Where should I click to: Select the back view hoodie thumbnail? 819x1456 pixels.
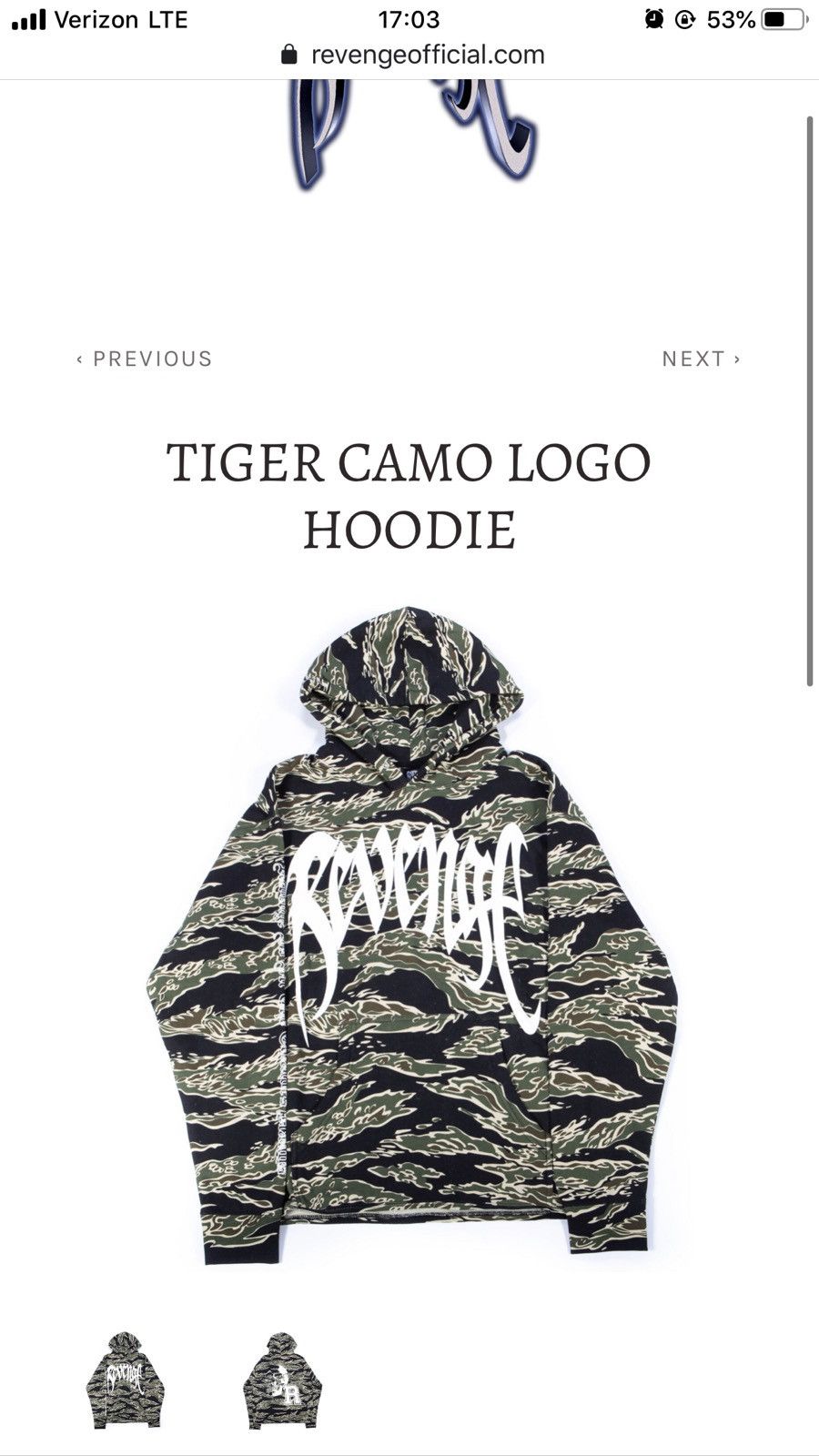click(x=283, y=1380)
